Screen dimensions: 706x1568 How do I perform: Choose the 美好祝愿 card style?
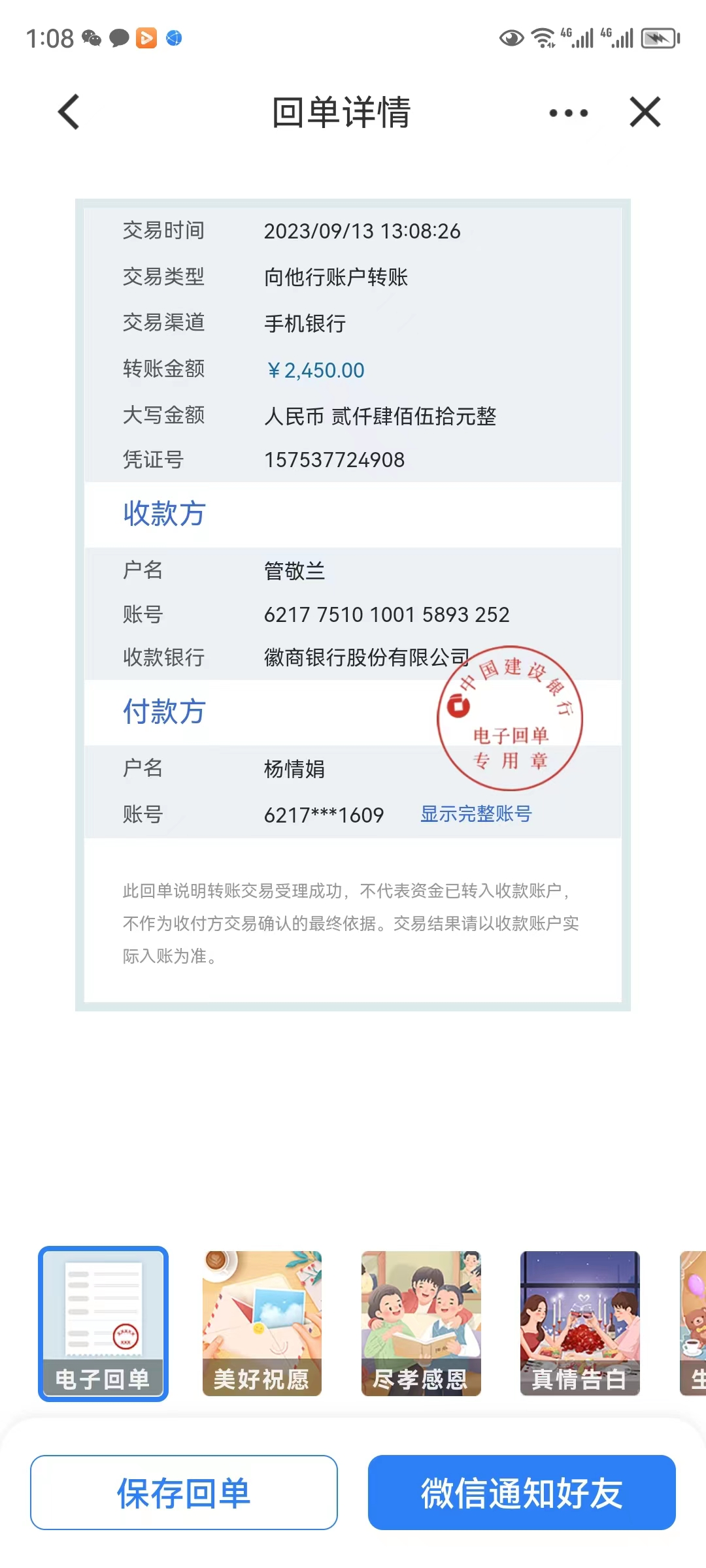pyautogui.click(x=262, y=1324)
